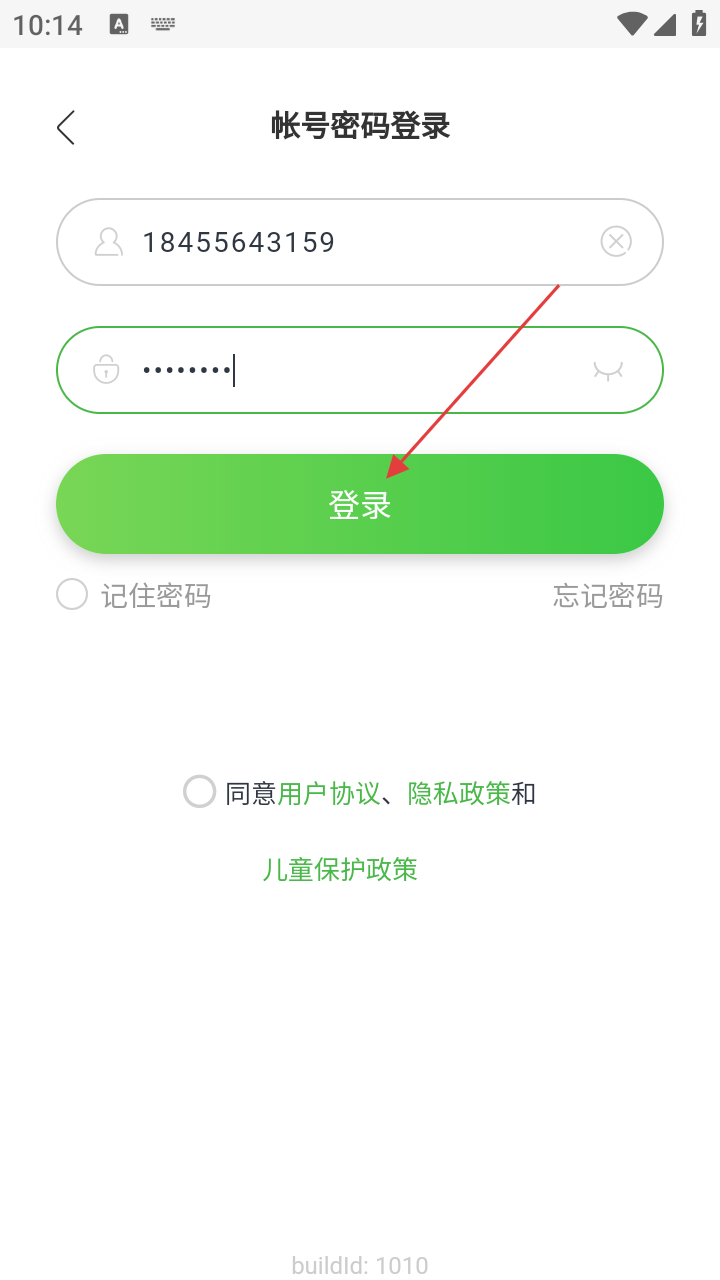Open the 隐私政策 link

click(459, 794)
